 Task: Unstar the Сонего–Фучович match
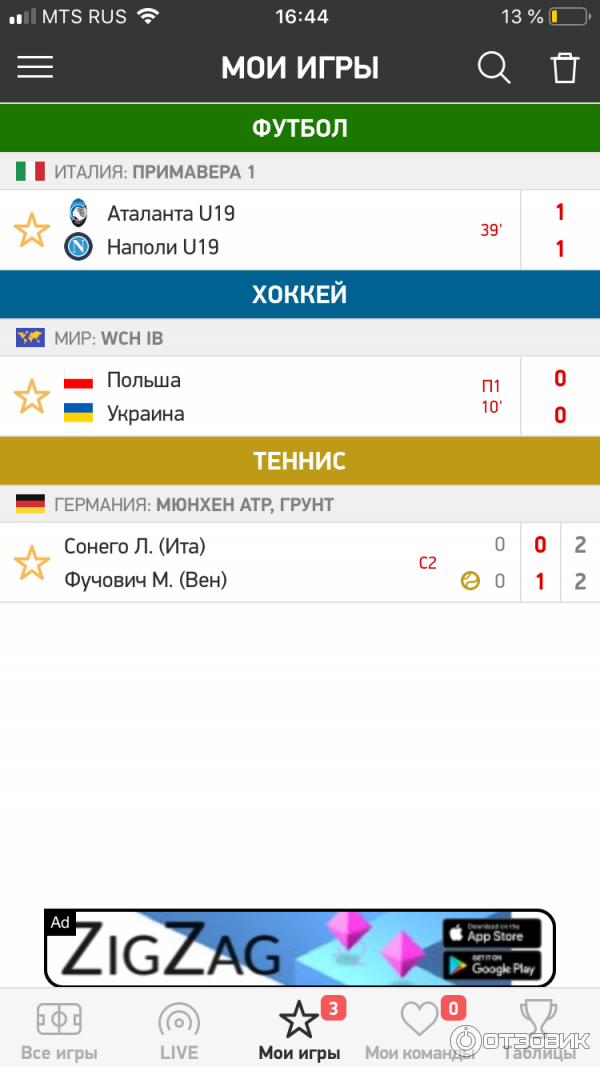pyautogui.click(x=32, y=563)
